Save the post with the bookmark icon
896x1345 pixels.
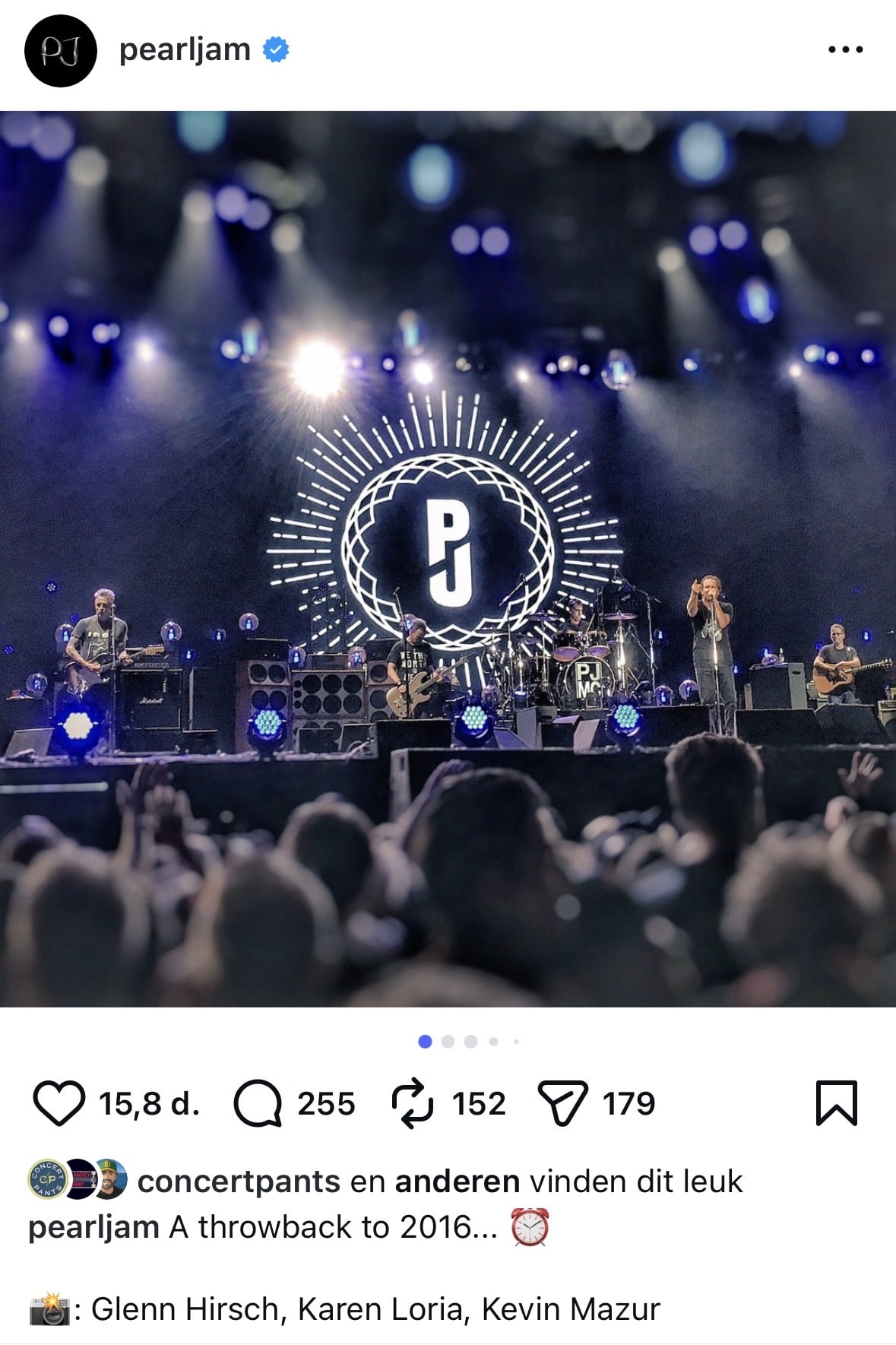(x=836, y=1102)
